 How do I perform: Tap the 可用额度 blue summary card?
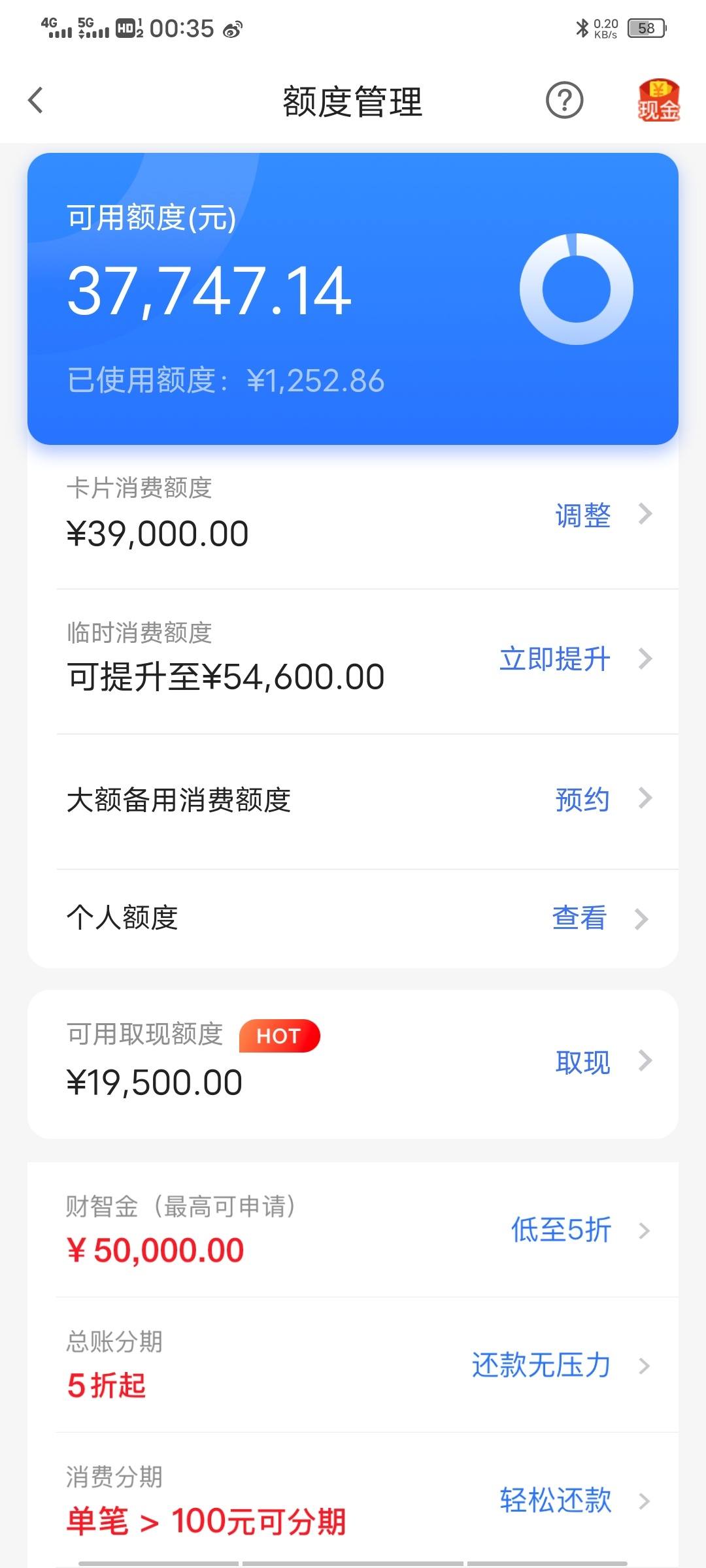[x=353, y=299]
